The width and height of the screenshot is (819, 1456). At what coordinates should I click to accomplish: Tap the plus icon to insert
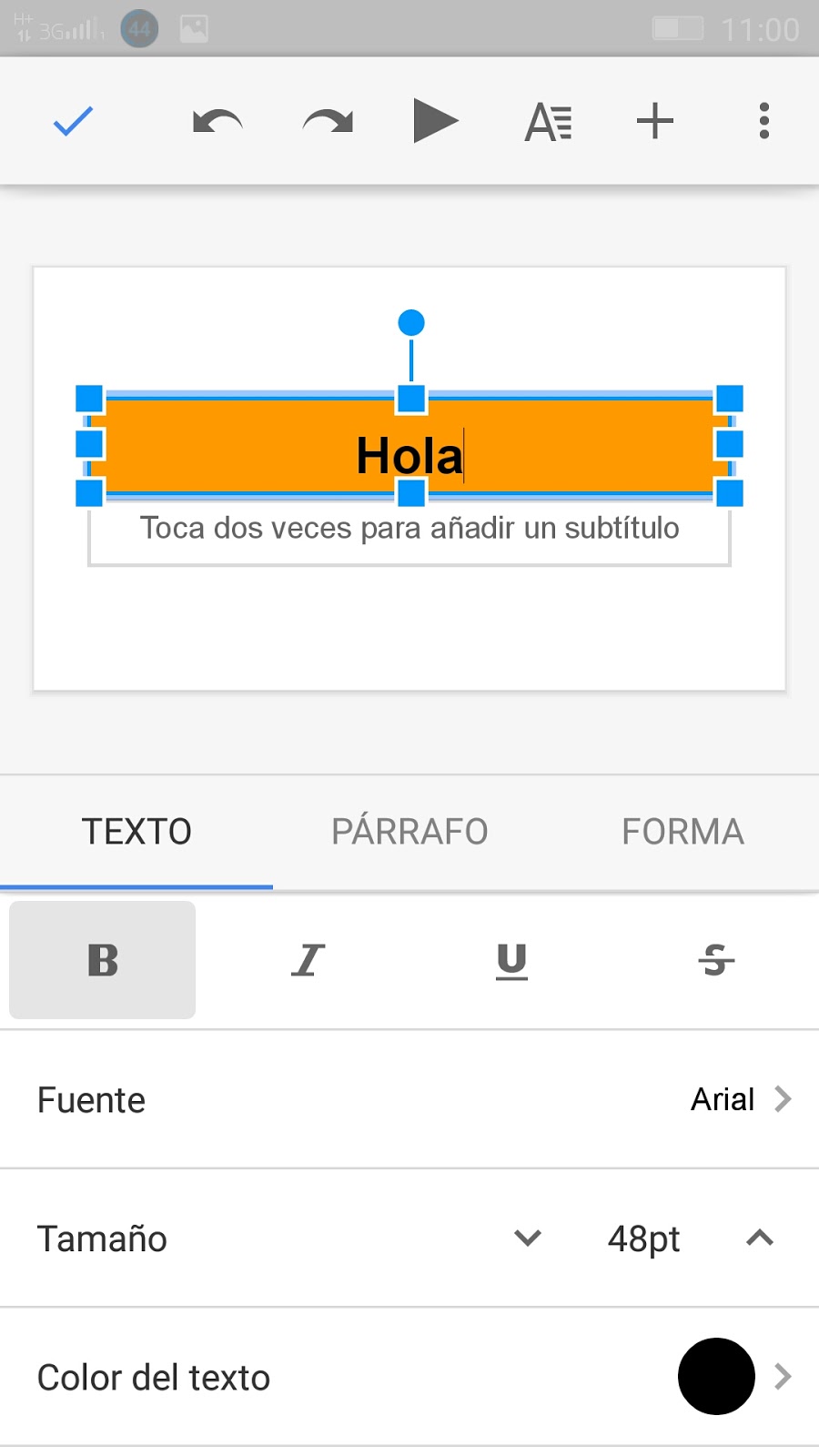655,121
